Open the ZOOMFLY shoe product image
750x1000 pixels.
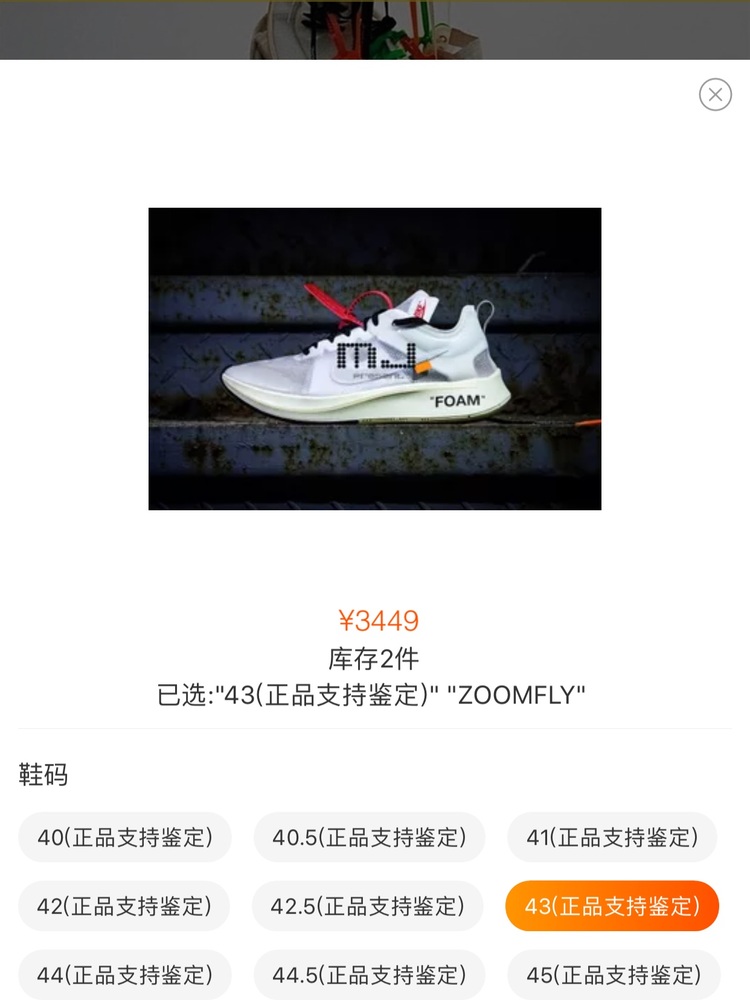click(x=375, y=359)
